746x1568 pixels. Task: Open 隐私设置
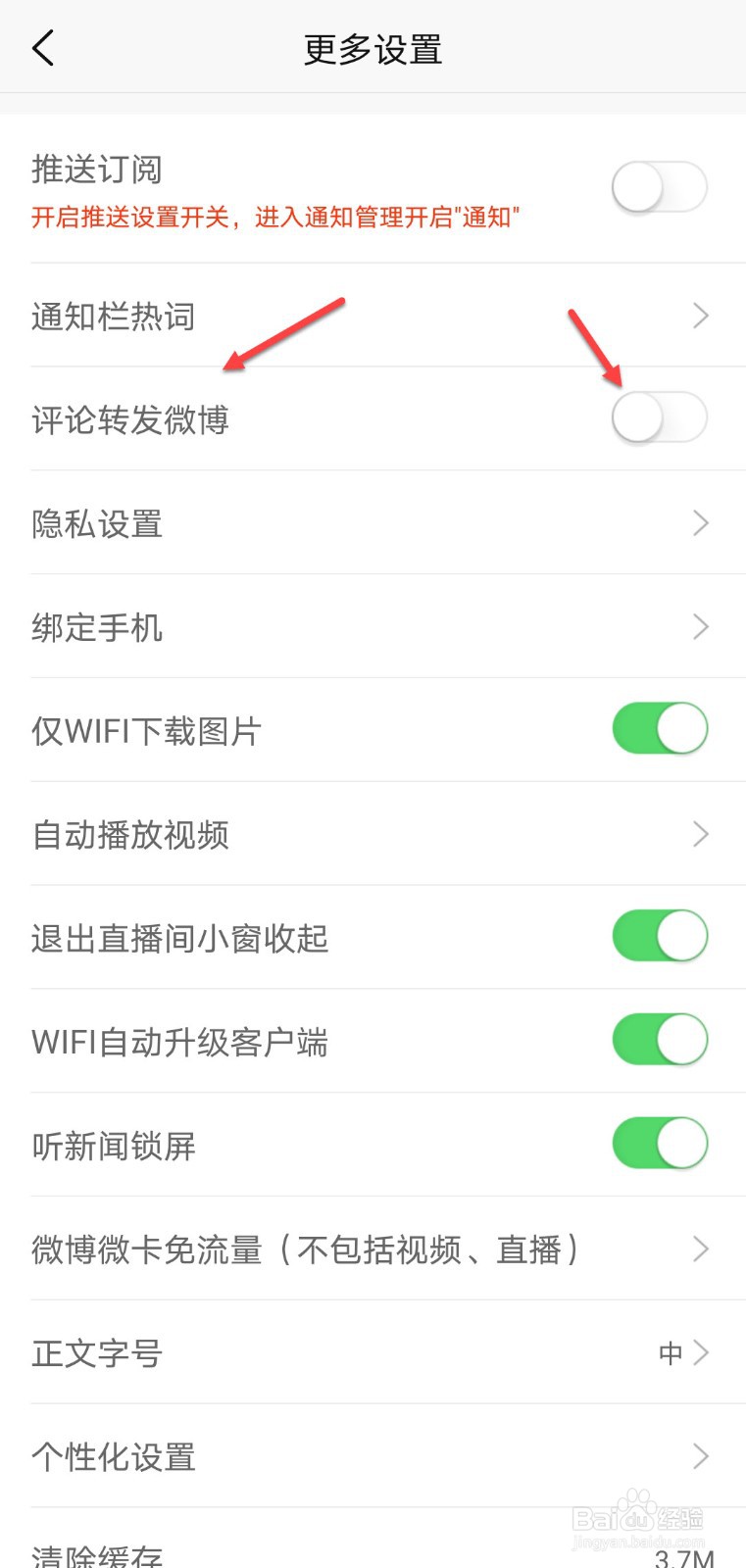[x=373, y=523]
